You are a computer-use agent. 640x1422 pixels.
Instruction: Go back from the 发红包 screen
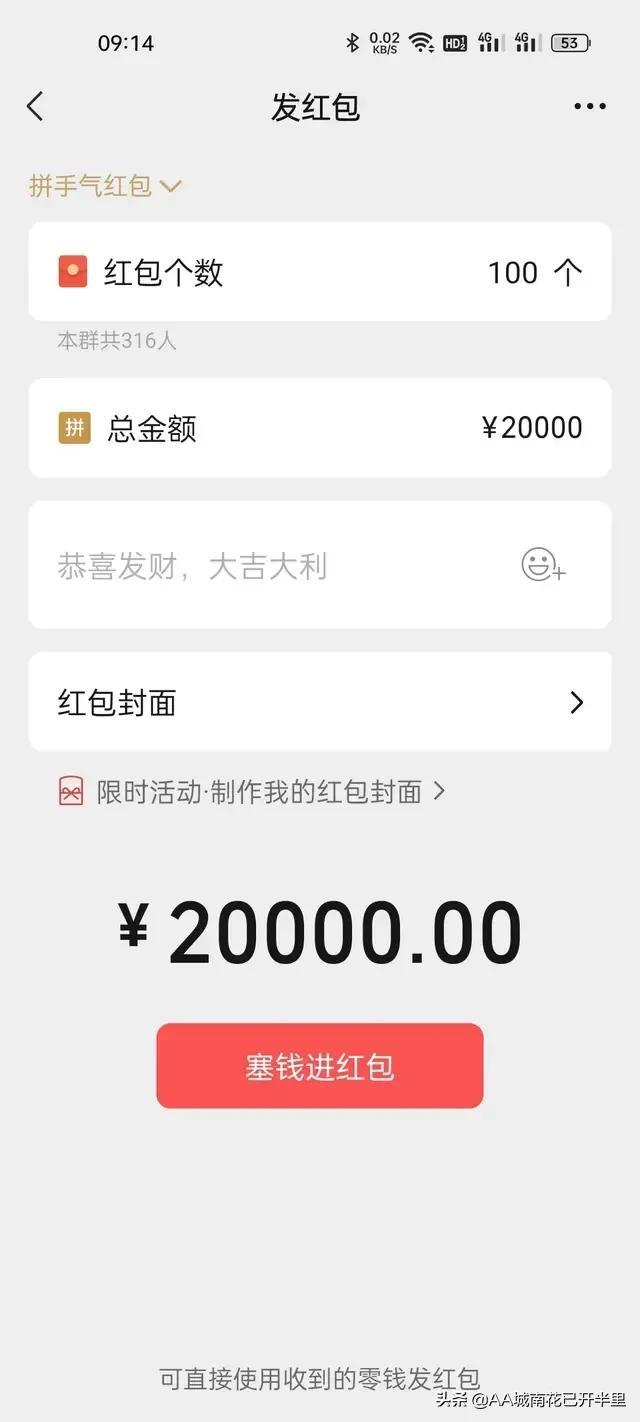tap(35, 107)
